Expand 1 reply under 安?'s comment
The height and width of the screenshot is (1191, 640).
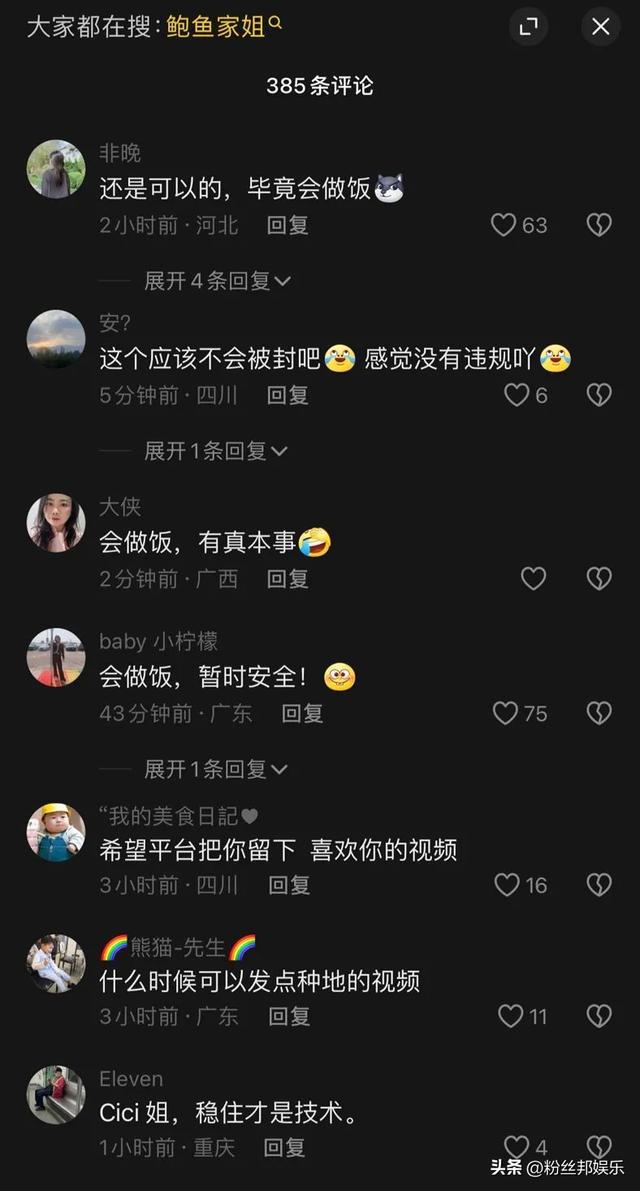point(216,451)
